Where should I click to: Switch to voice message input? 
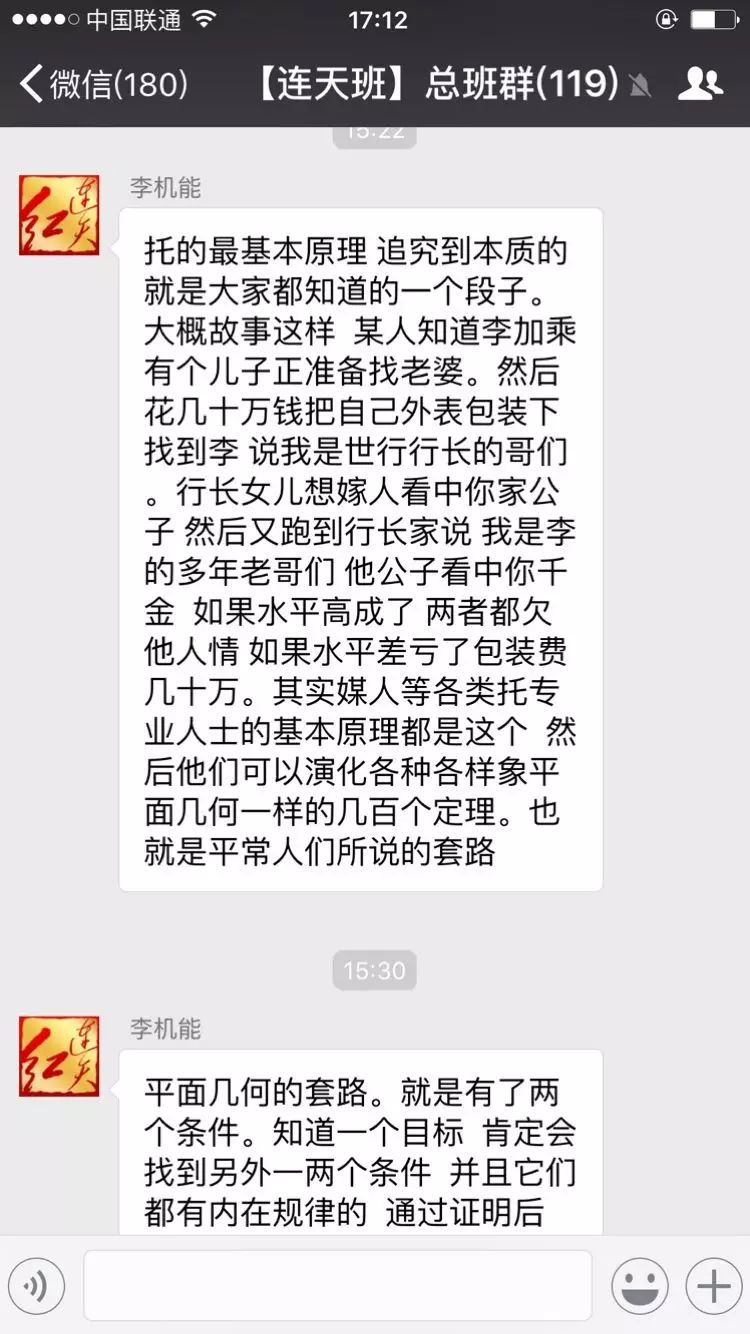pyautogui.click(x=37, y=1286)
